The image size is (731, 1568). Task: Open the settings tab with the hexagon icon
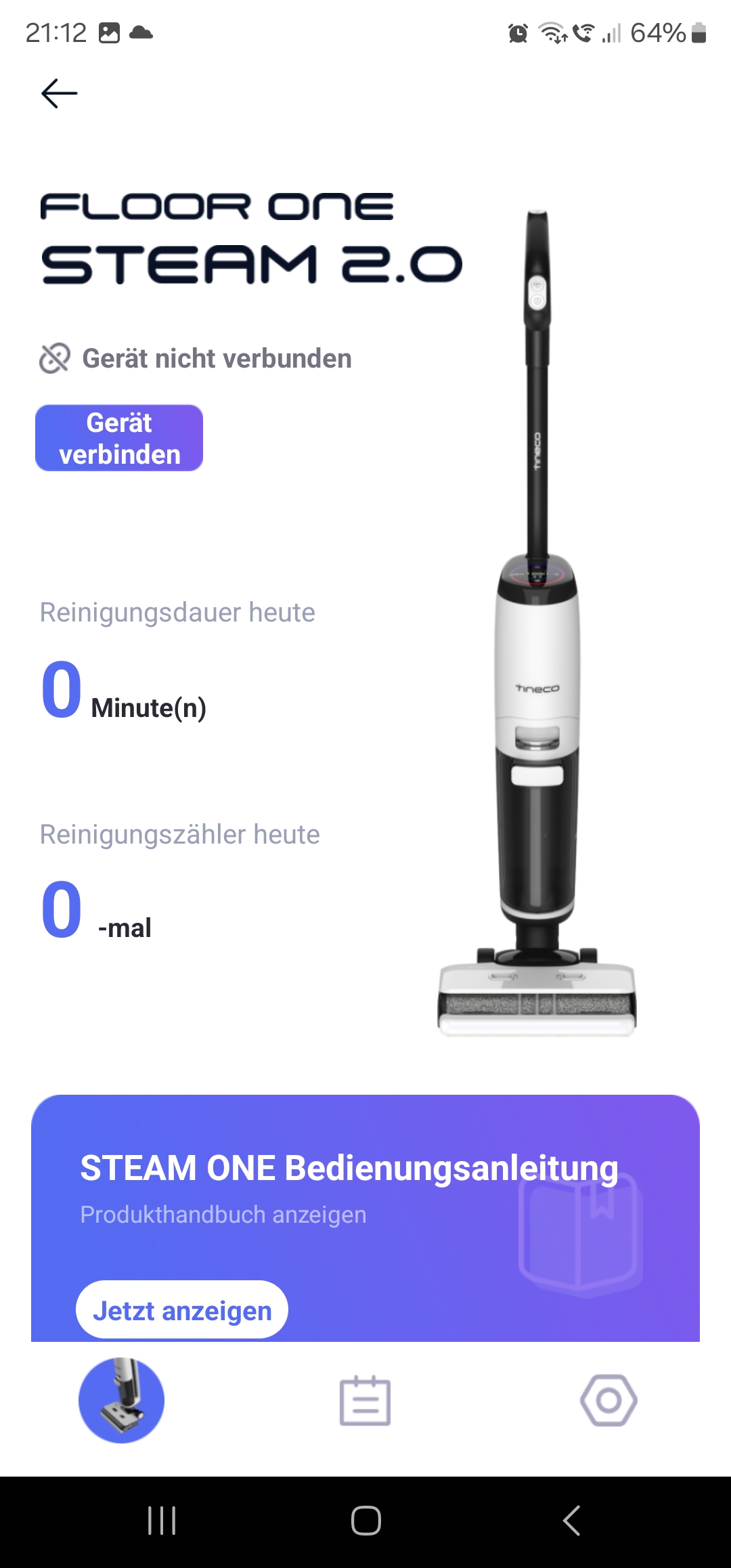608,1400
